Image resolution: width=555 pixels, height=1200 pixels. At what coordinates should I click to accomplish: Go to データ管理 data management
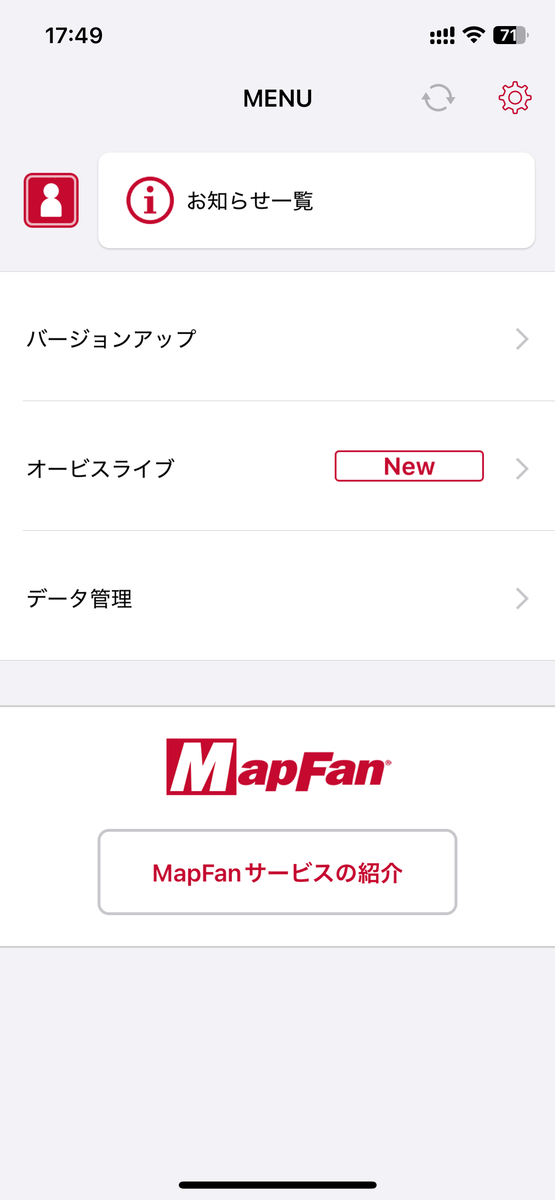click(277, 596)
